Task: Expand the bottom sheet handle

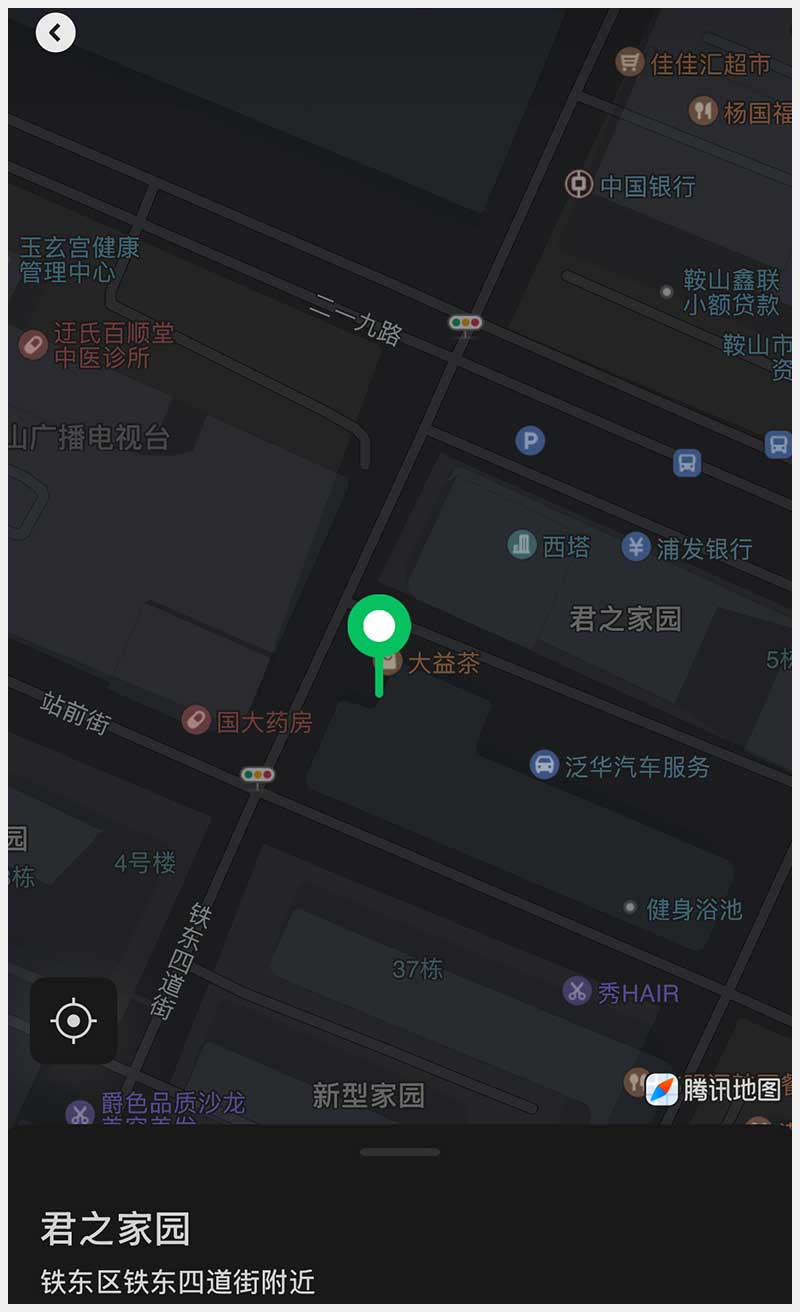Action: [400, 1152]
